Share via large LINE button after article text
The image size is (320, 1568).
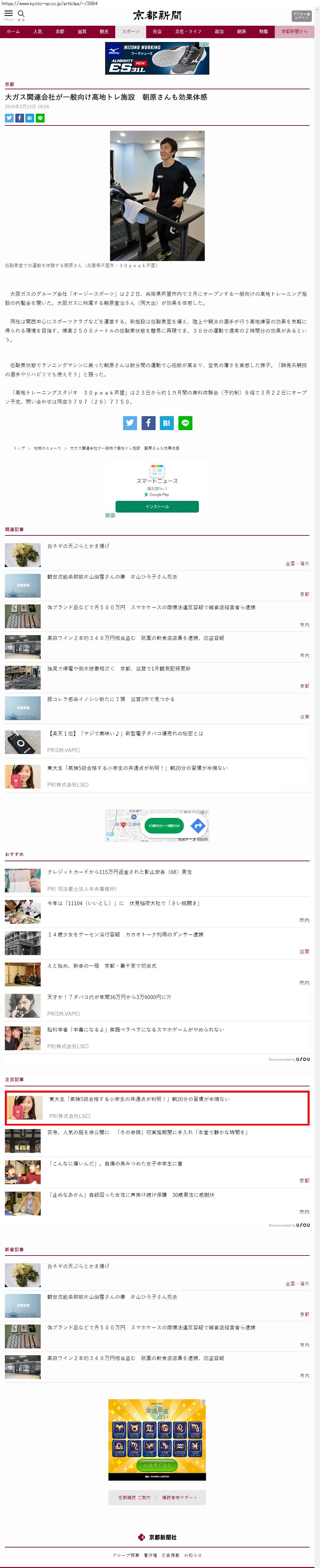click(x=186, y=423)
